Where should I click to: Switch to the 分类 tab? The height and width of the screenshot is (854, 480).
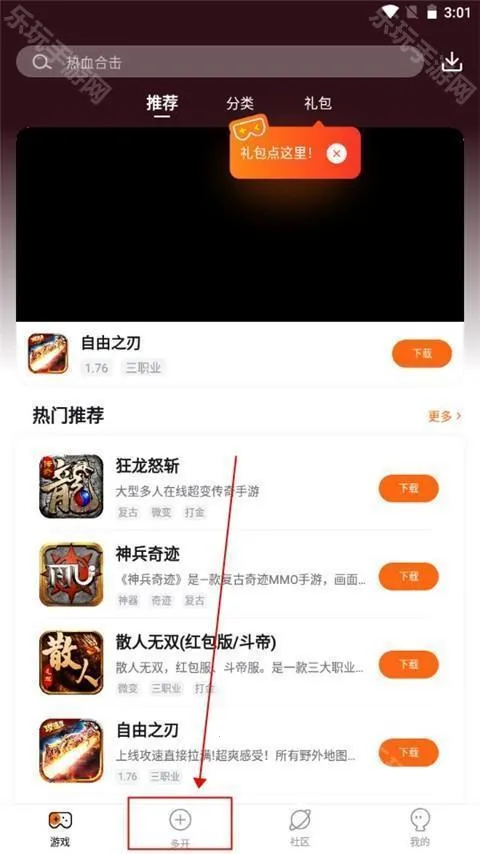tap(240, 103)
